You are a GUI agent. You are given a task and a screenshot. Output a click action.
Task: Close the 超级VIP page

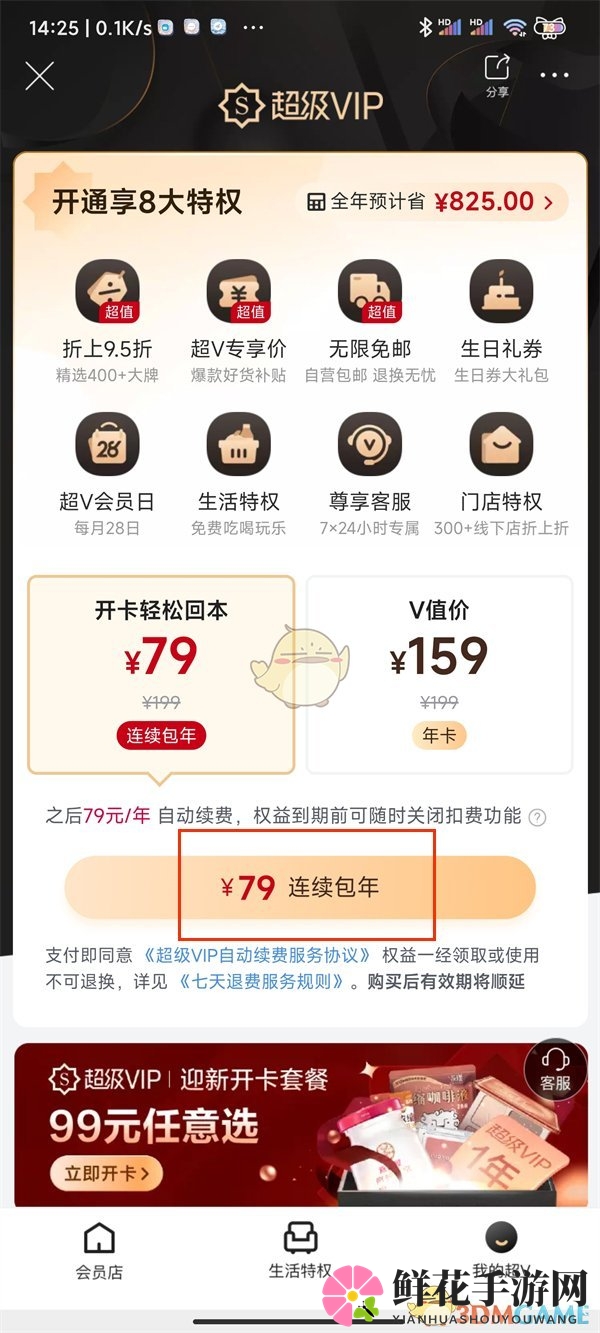[39, 76]
